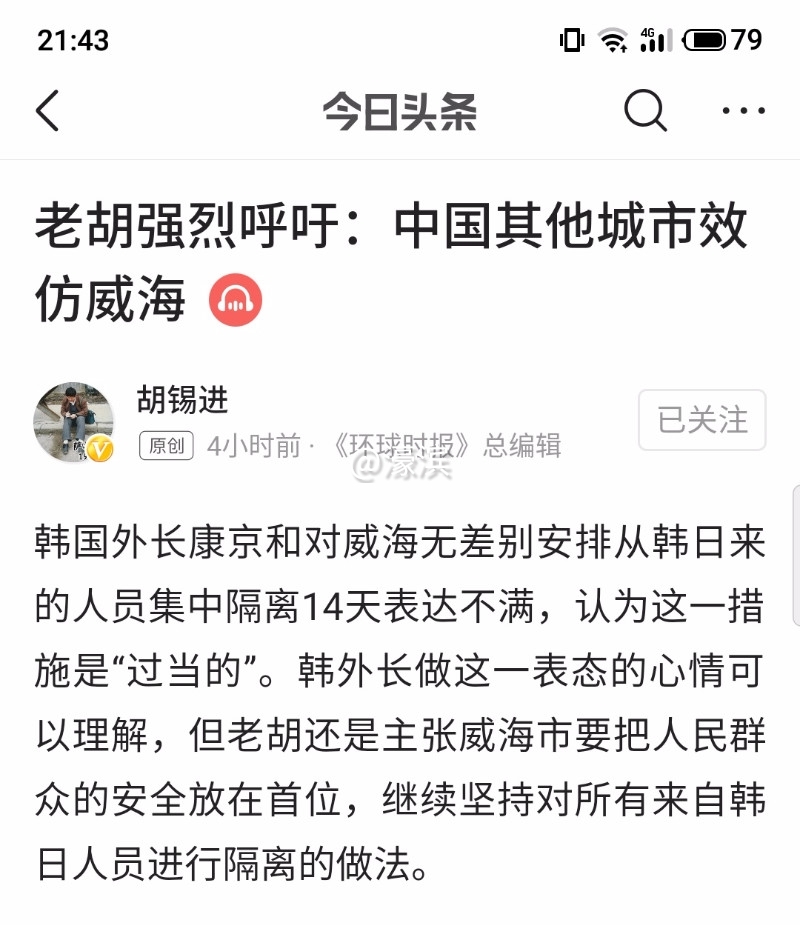Tap the 已关注 follow button

[702, 420]
